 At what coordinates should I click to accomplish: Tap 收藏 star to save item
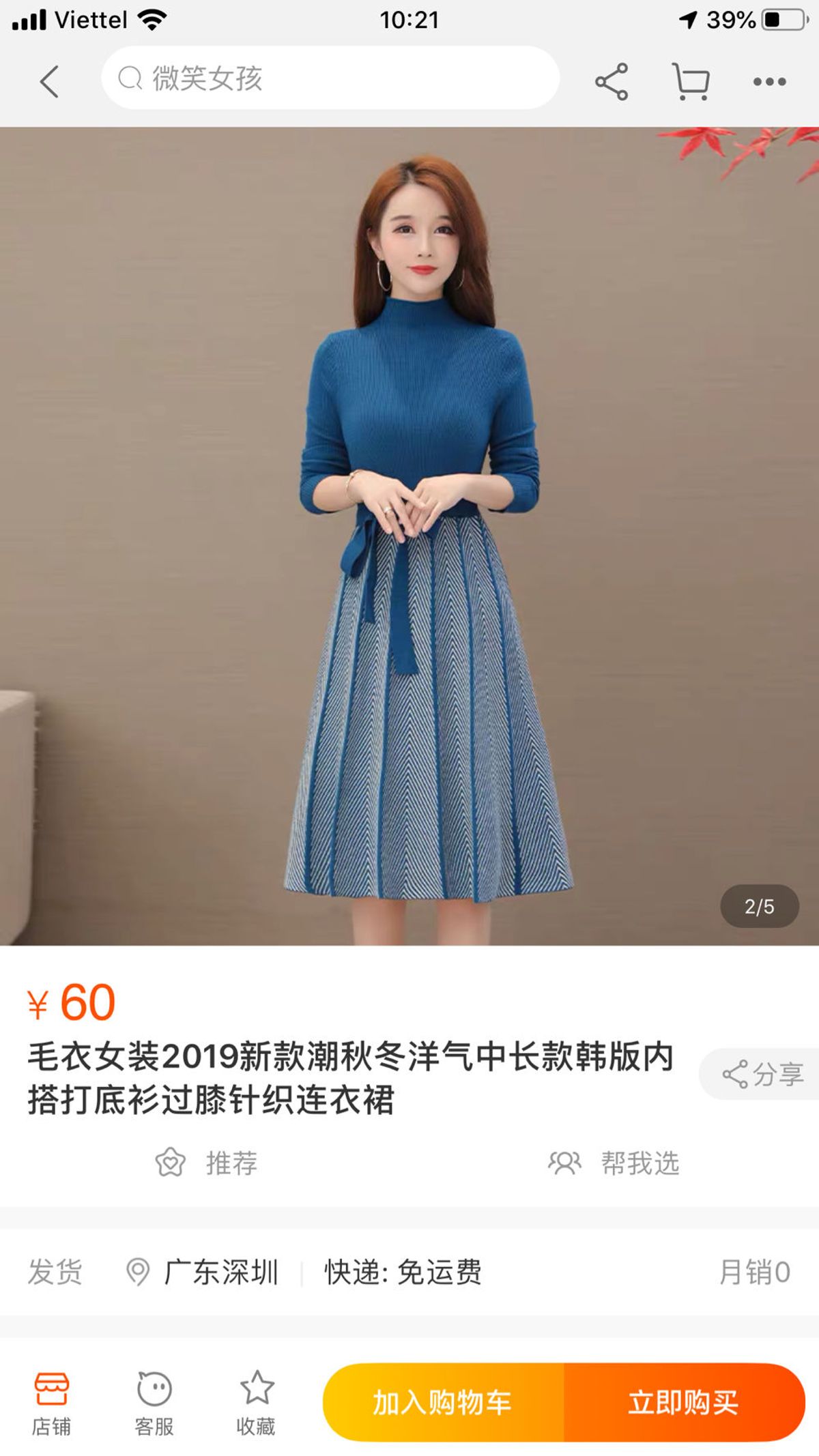click(256, 1404)
